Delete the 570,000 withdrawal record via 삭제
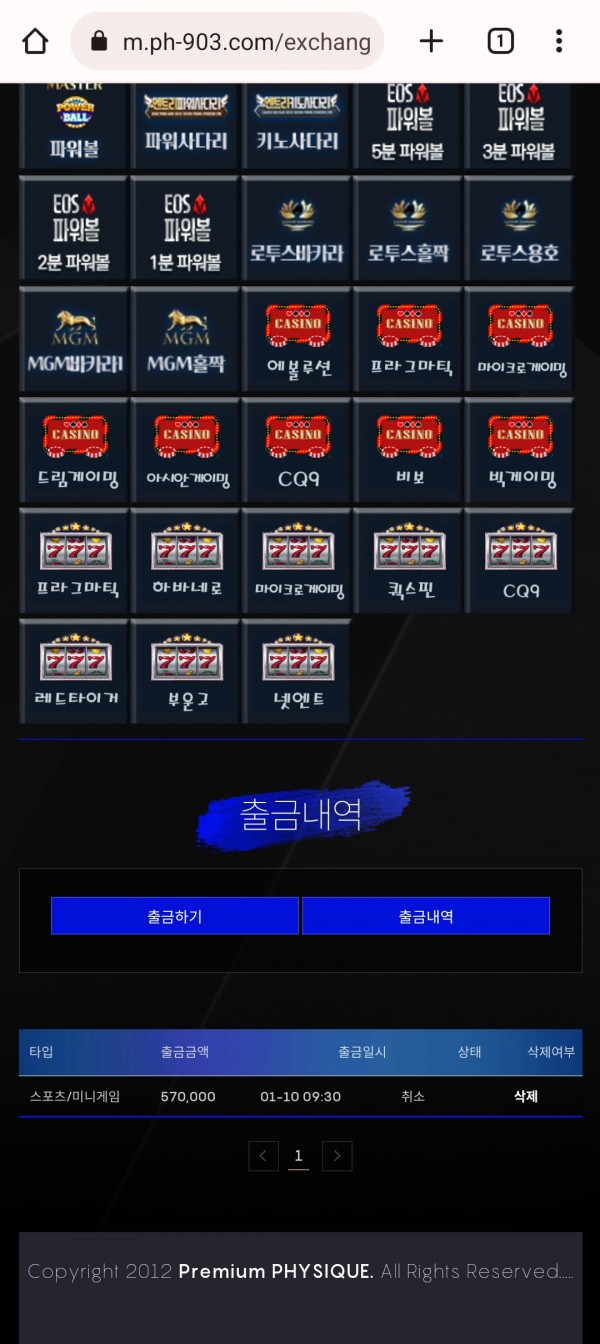 click(526, 1096)
